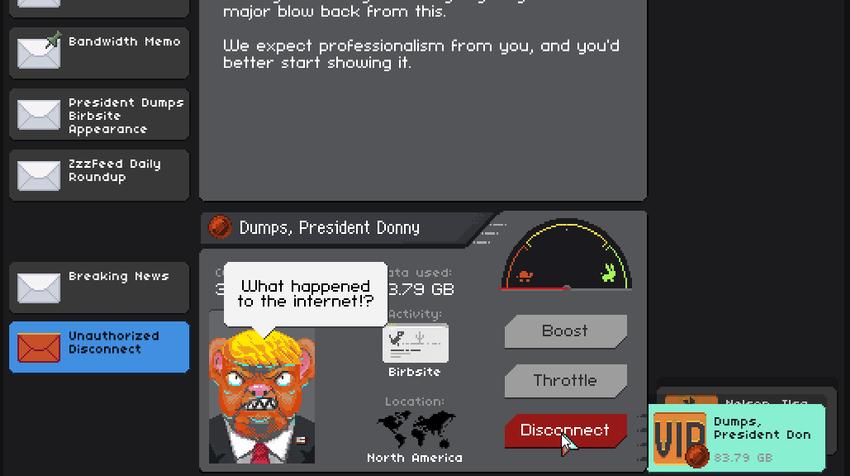
Task: Select the VIP Dumps, President Don card
Action: click(737, 438)
